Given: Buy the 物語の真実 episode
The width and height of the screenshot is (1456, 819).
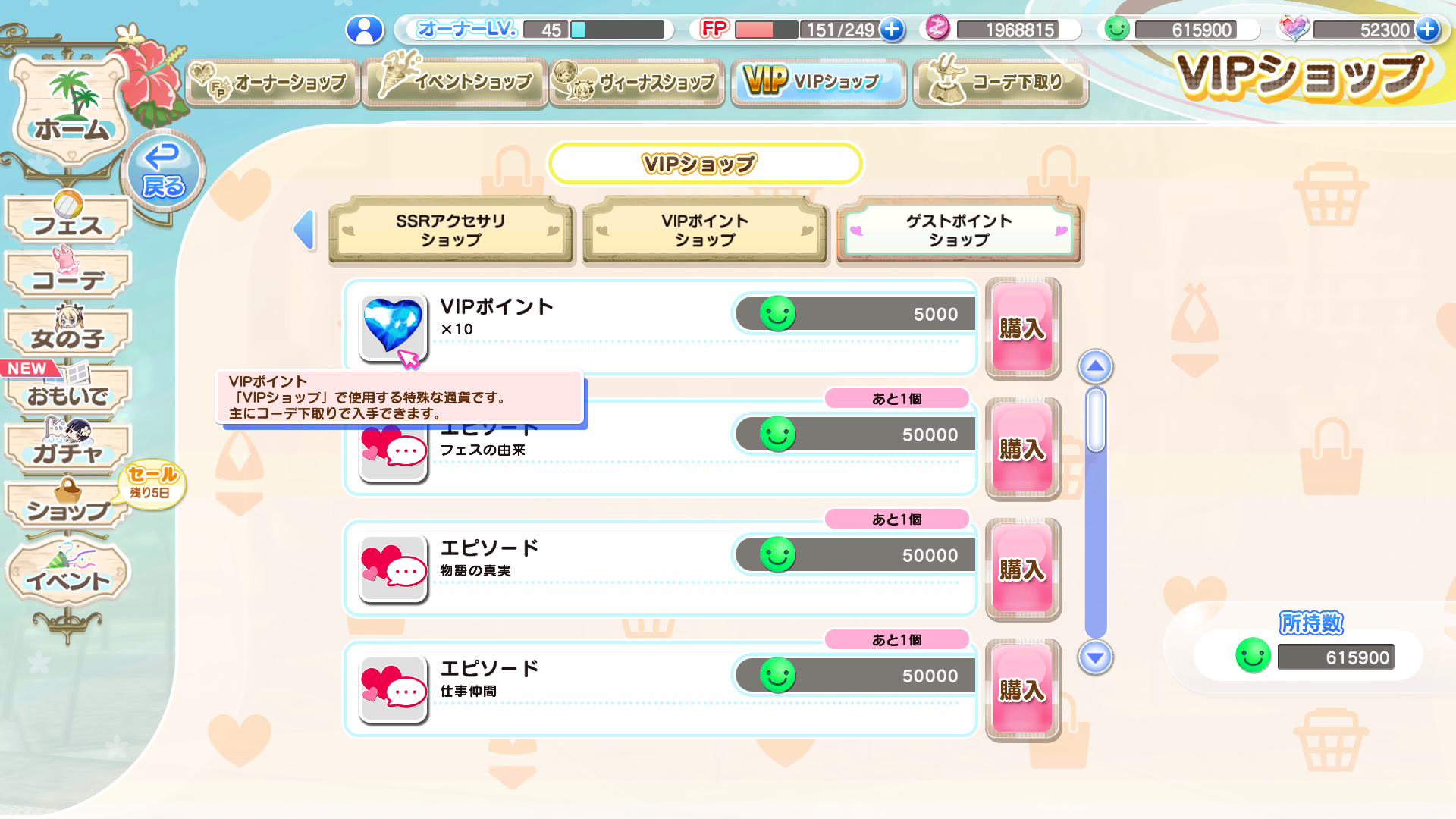Looking at the screenshot, I should [x=1022, y=570].
